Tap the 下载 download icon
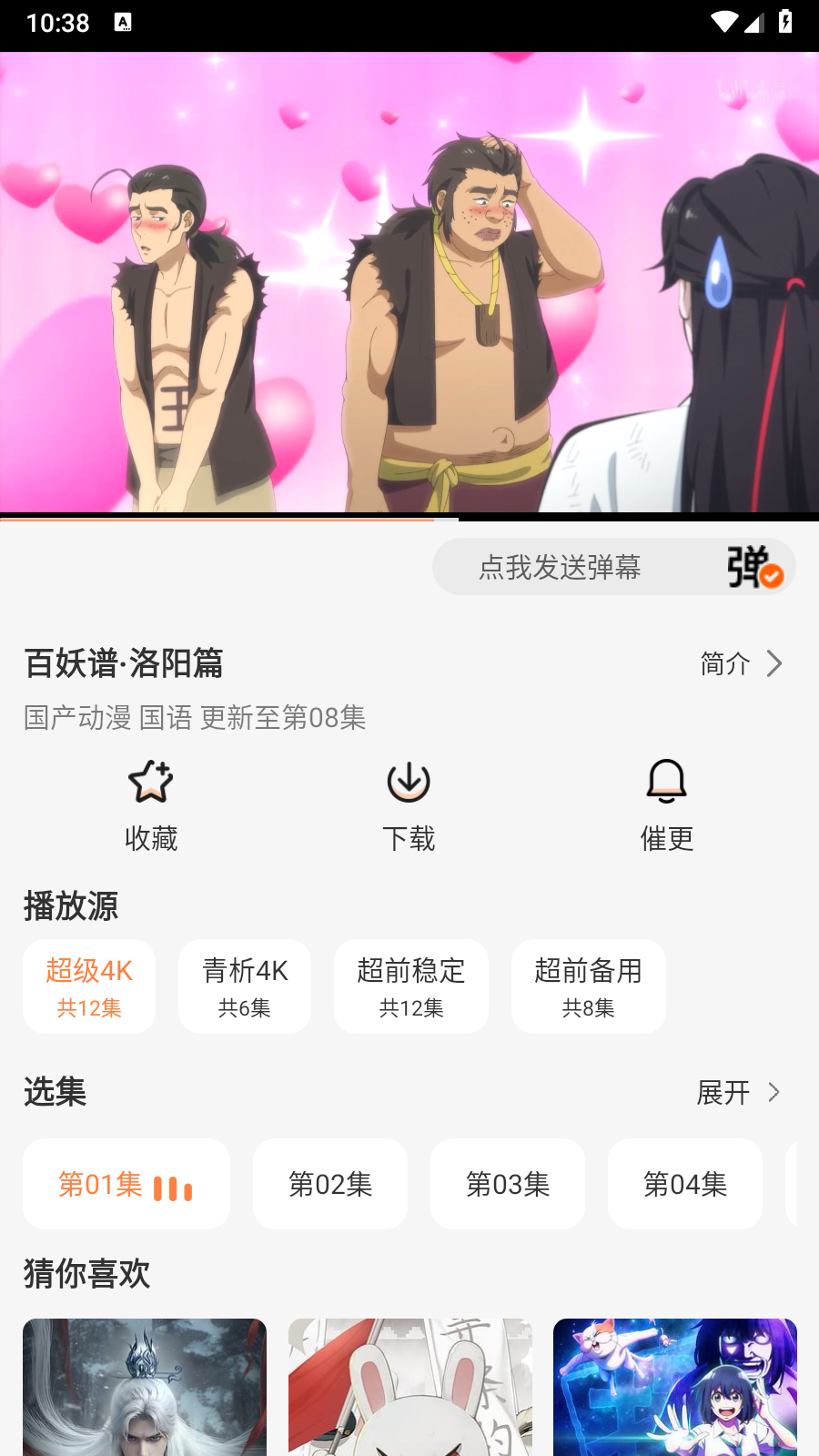This screenshot has width=819, height=1456. point(409,781)
